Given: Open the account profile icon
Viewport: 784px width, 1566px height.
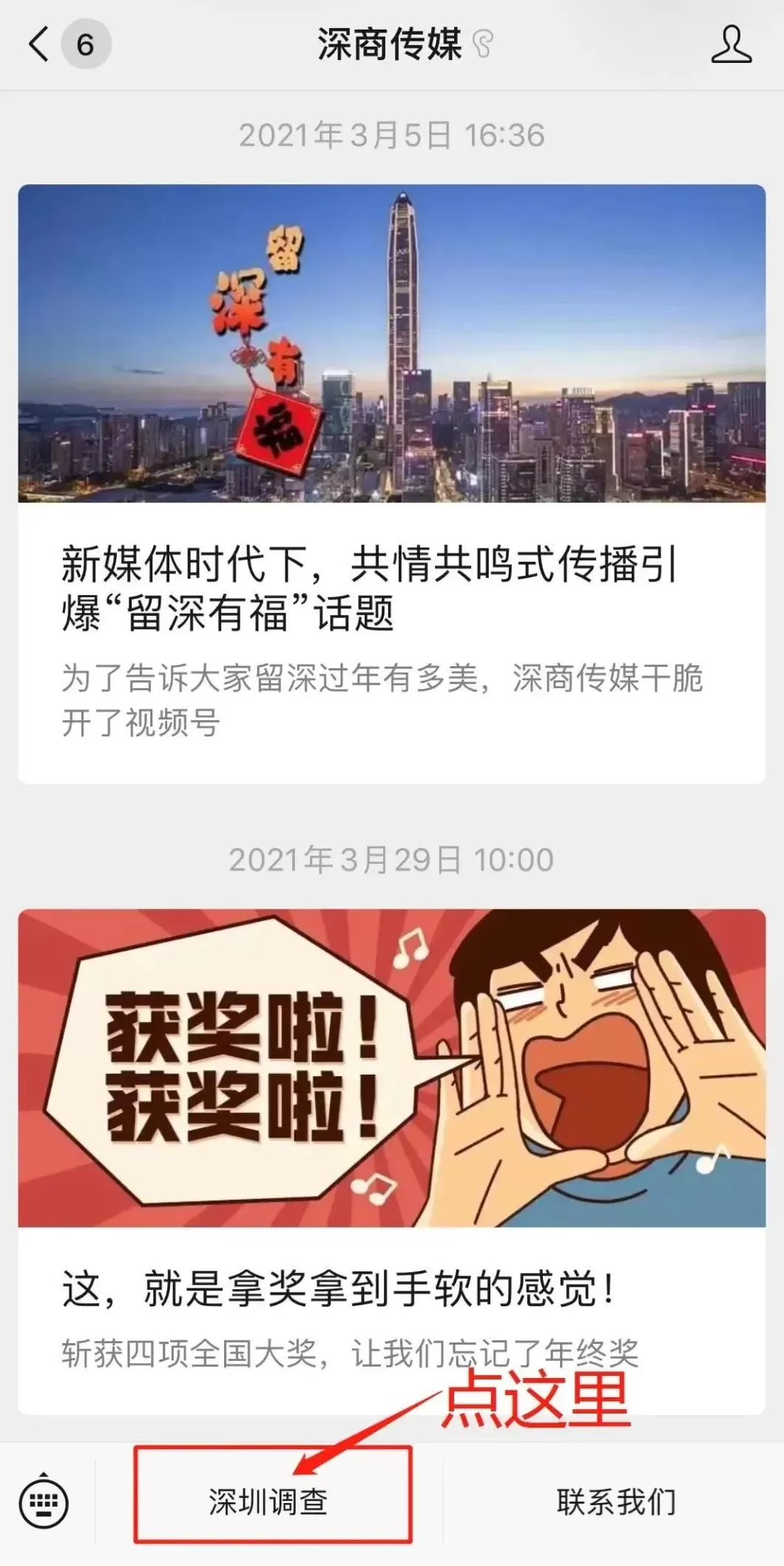Looking at the screenshot, I should (x=731, y=44).
